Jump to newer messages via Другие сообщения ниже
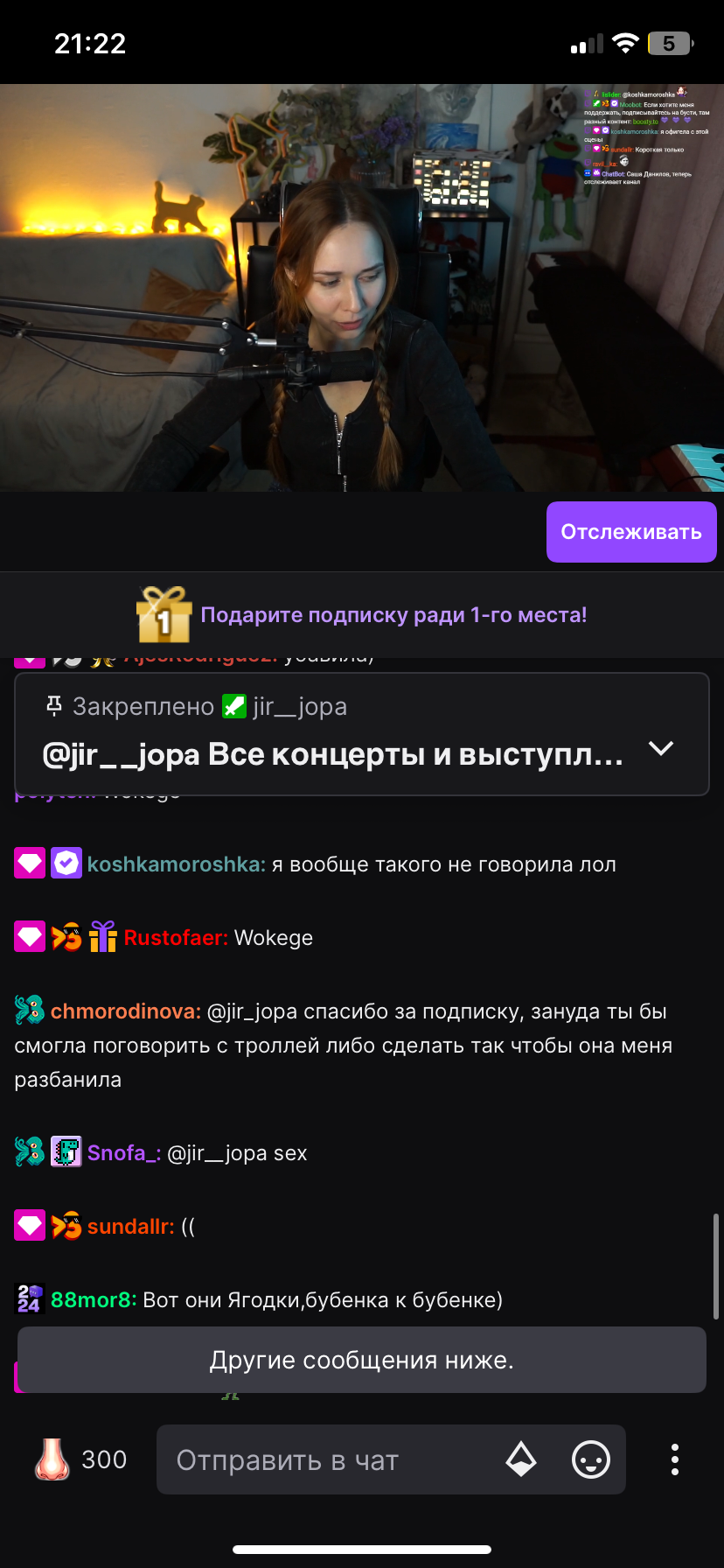Image resolution: width=724 pixels, height=1568 pixels. coord(362,1360)
